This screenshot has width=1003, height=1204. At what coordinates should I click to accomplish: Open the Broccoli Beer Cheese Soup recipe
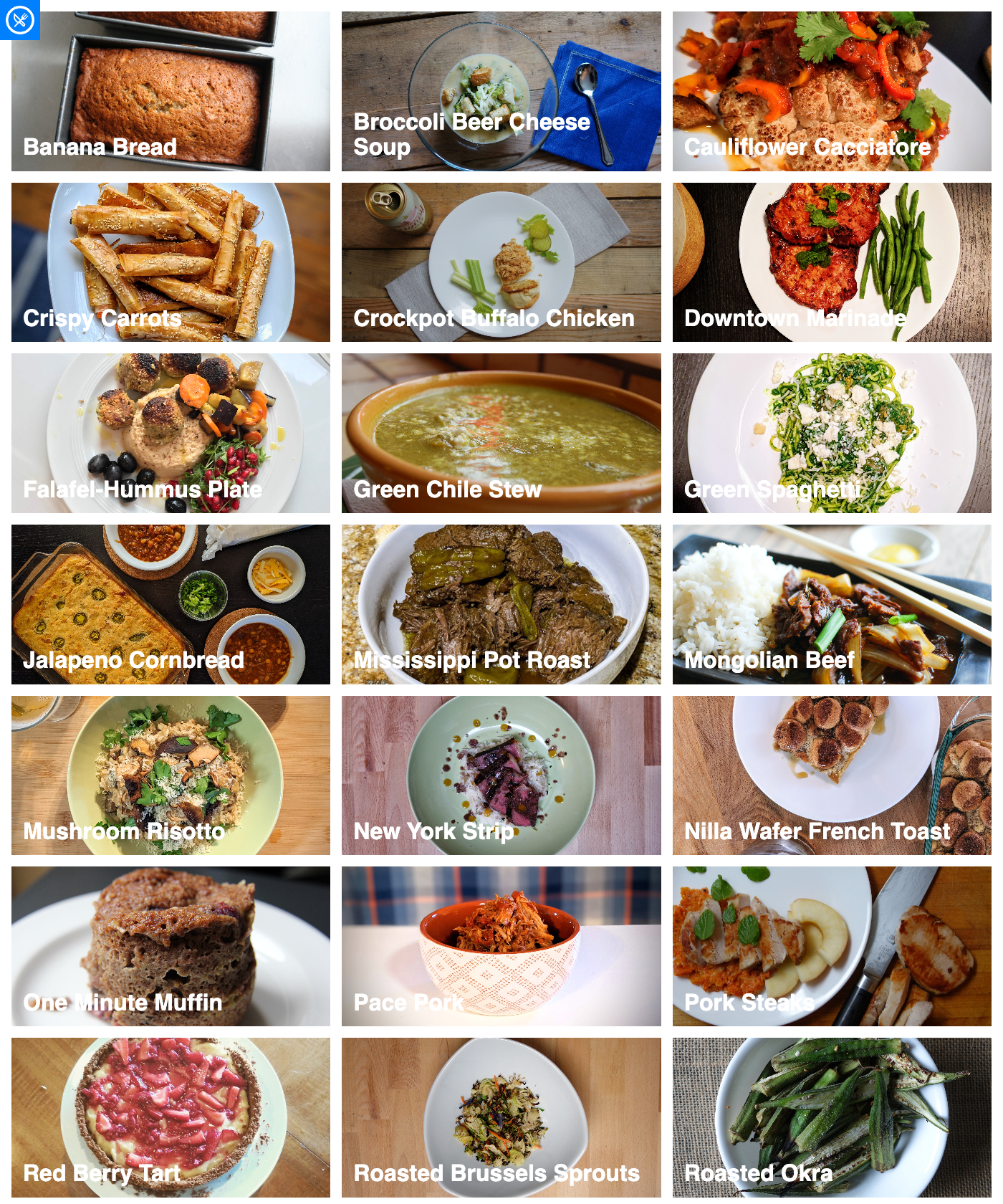[x=500, y=90]
